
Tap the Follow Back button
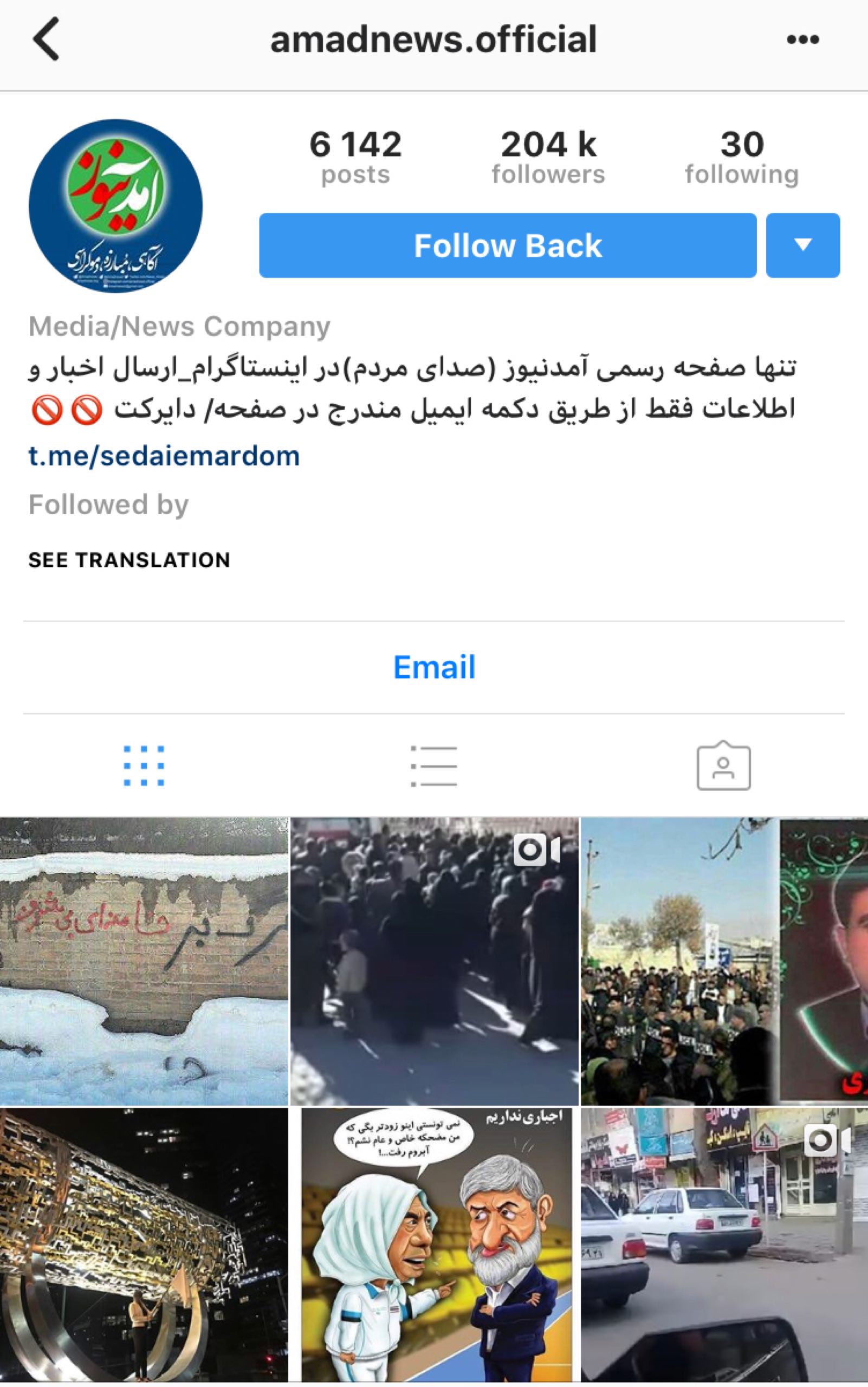tap(508, 246)
